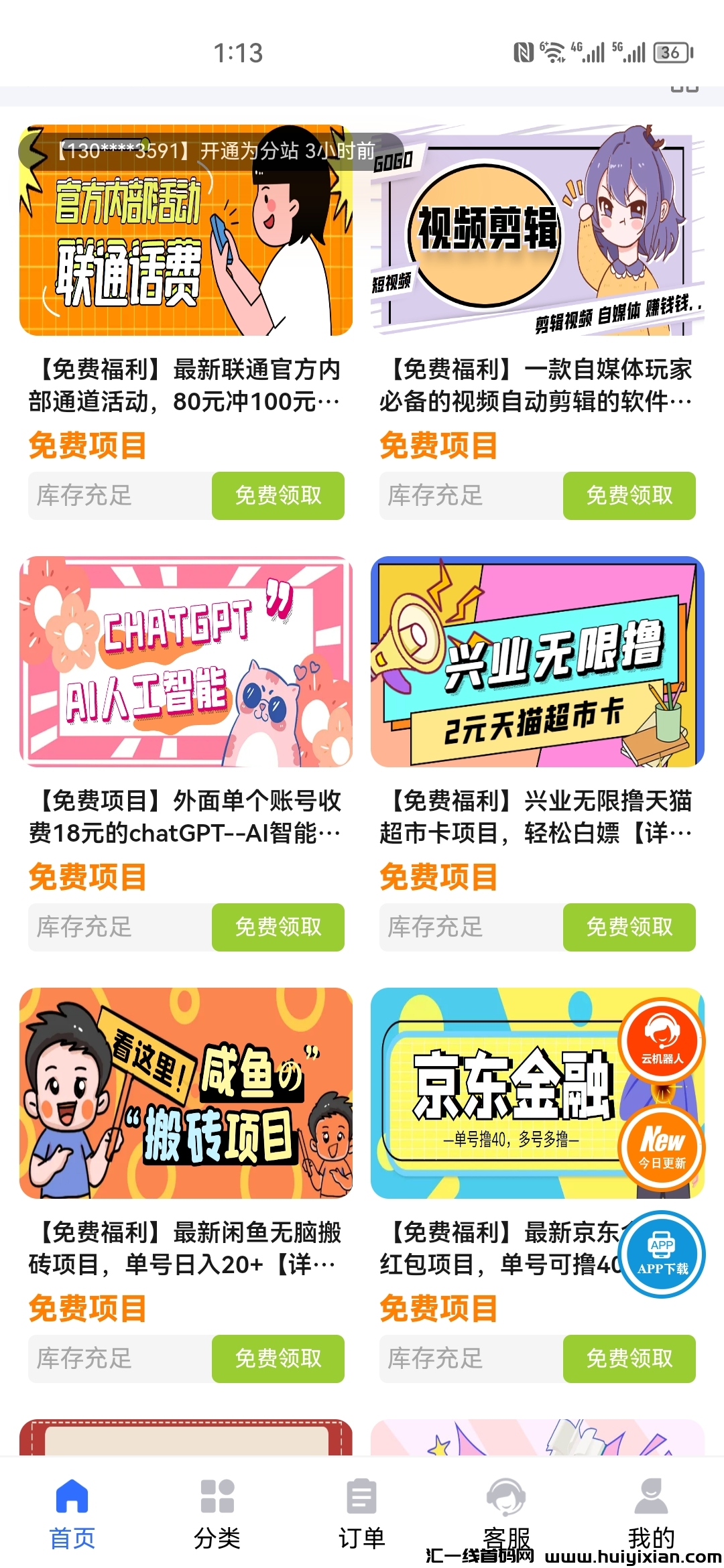Open the 视频剪辑 software card
This screenshot has height=1568, width=724.
(537, 231)
